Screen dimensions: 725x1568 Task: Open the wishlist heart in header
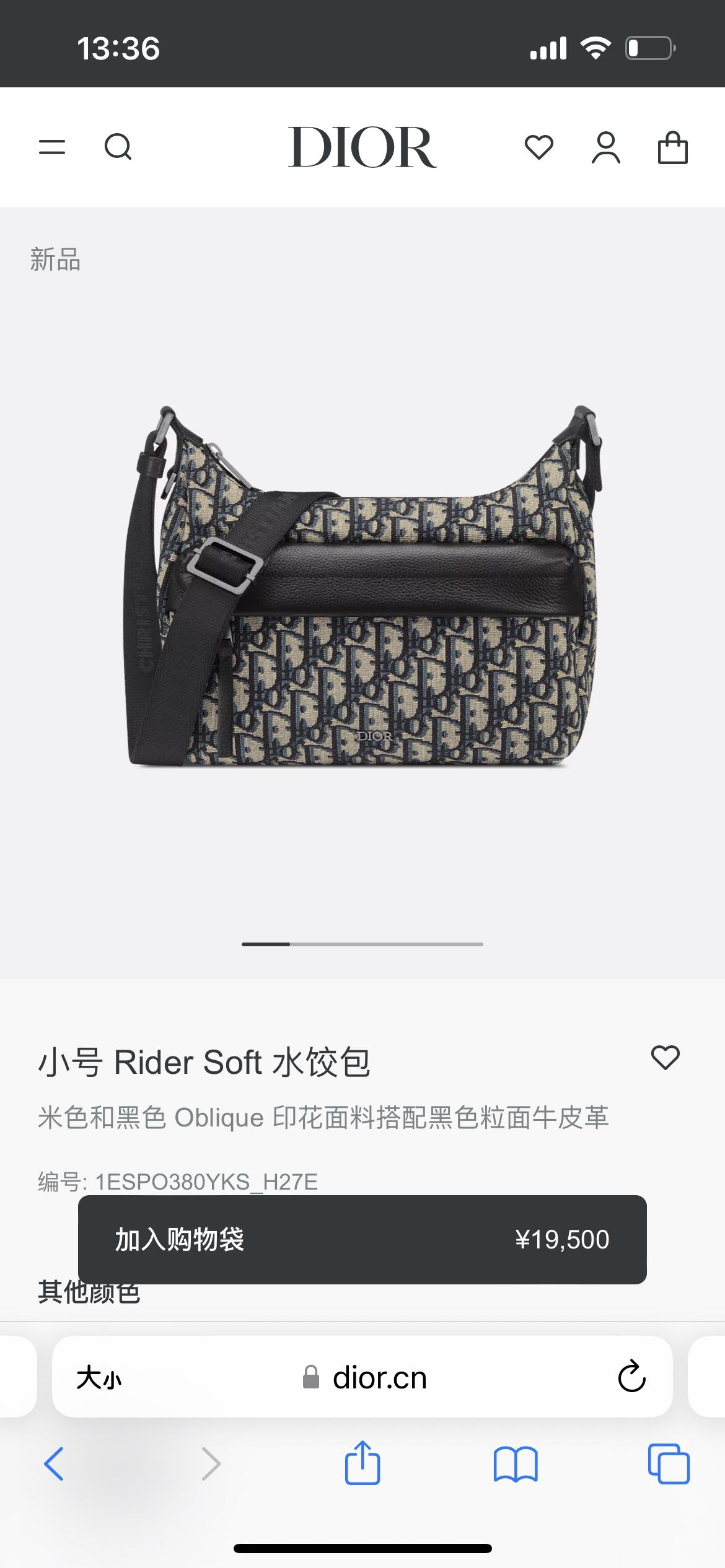[x=538, y=147]
